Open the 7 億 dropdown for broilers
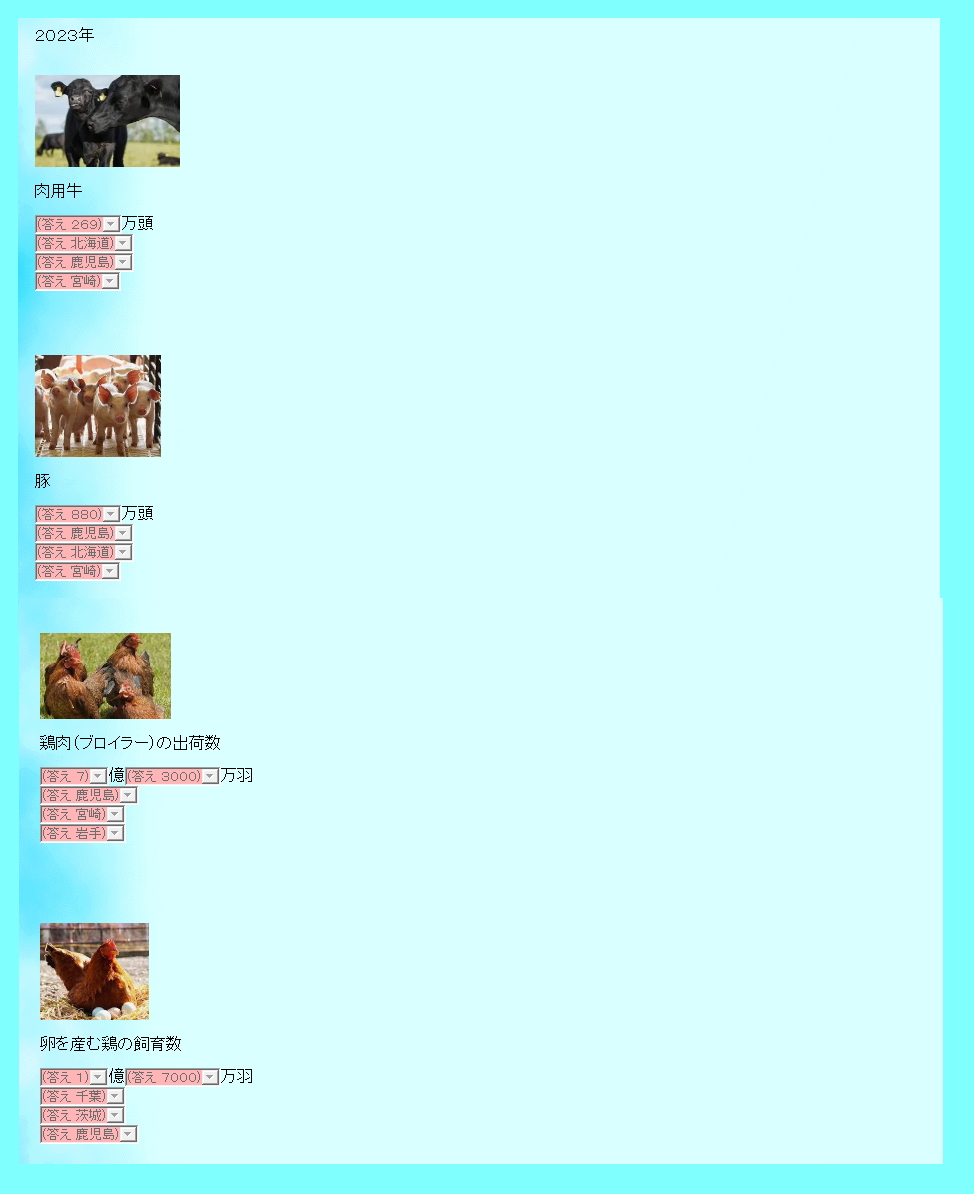Screen dimensions: 974x1194 click(x=73, y=776)
